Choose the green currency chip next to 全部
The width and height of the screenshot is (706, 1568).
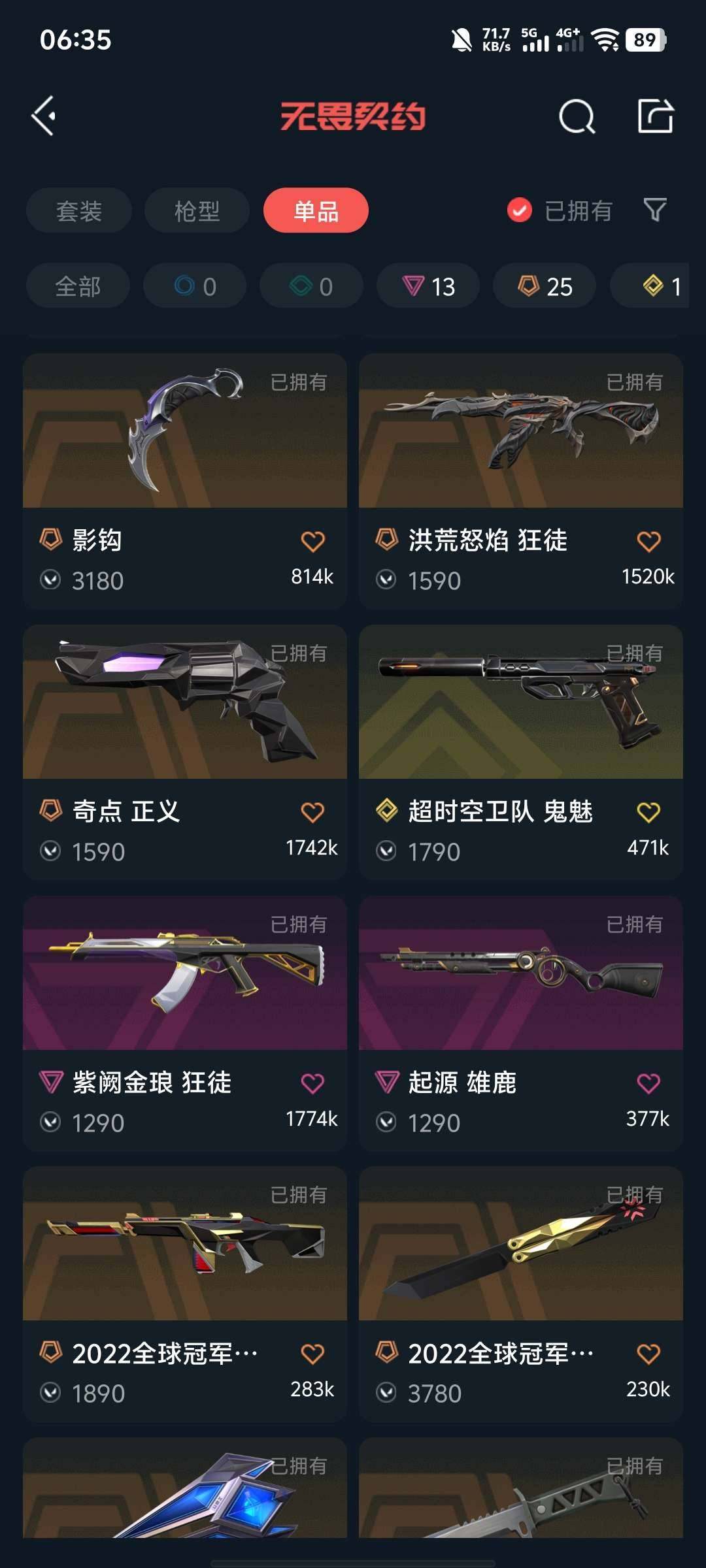(x=311, y=286)
